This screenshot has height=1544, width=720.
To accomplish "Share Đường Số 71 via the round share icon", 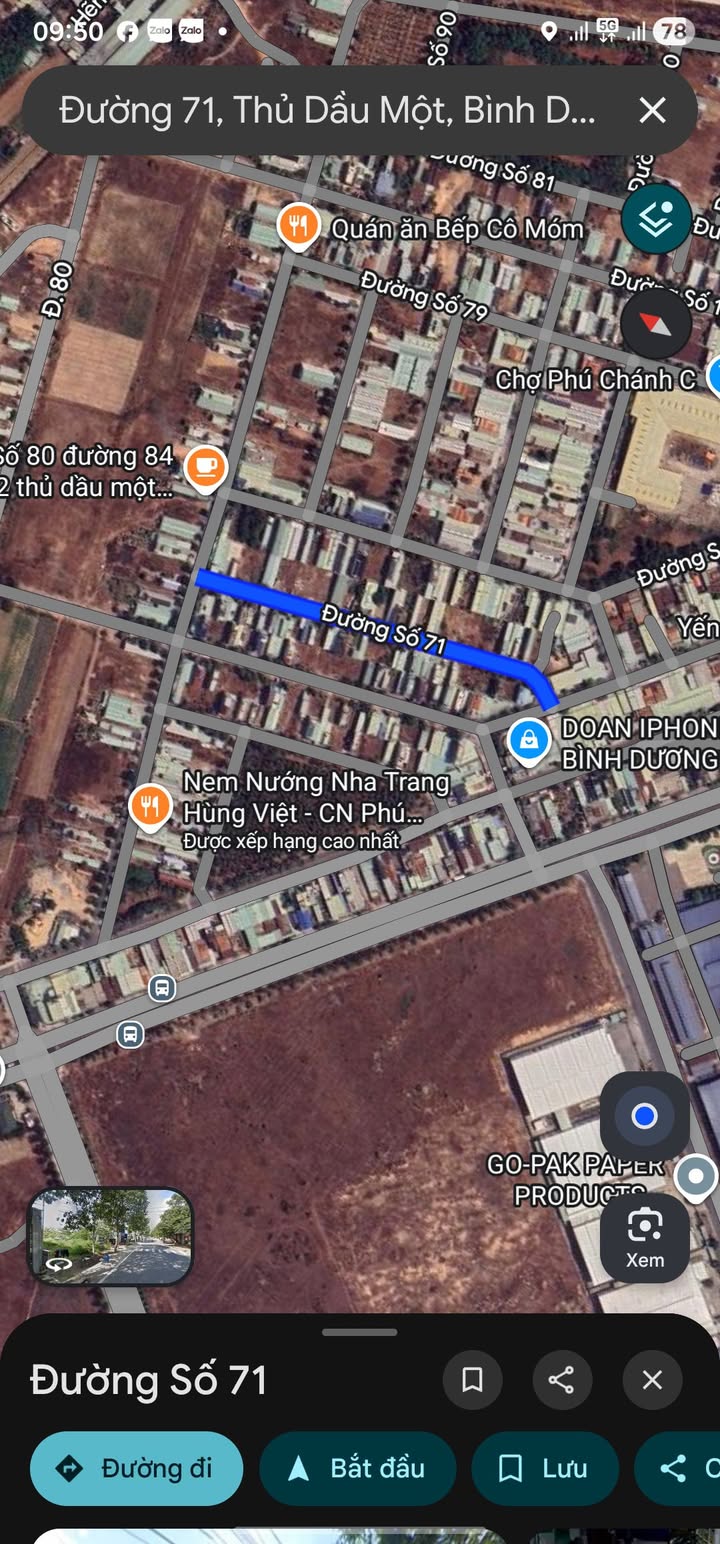I will point(561,1380).
